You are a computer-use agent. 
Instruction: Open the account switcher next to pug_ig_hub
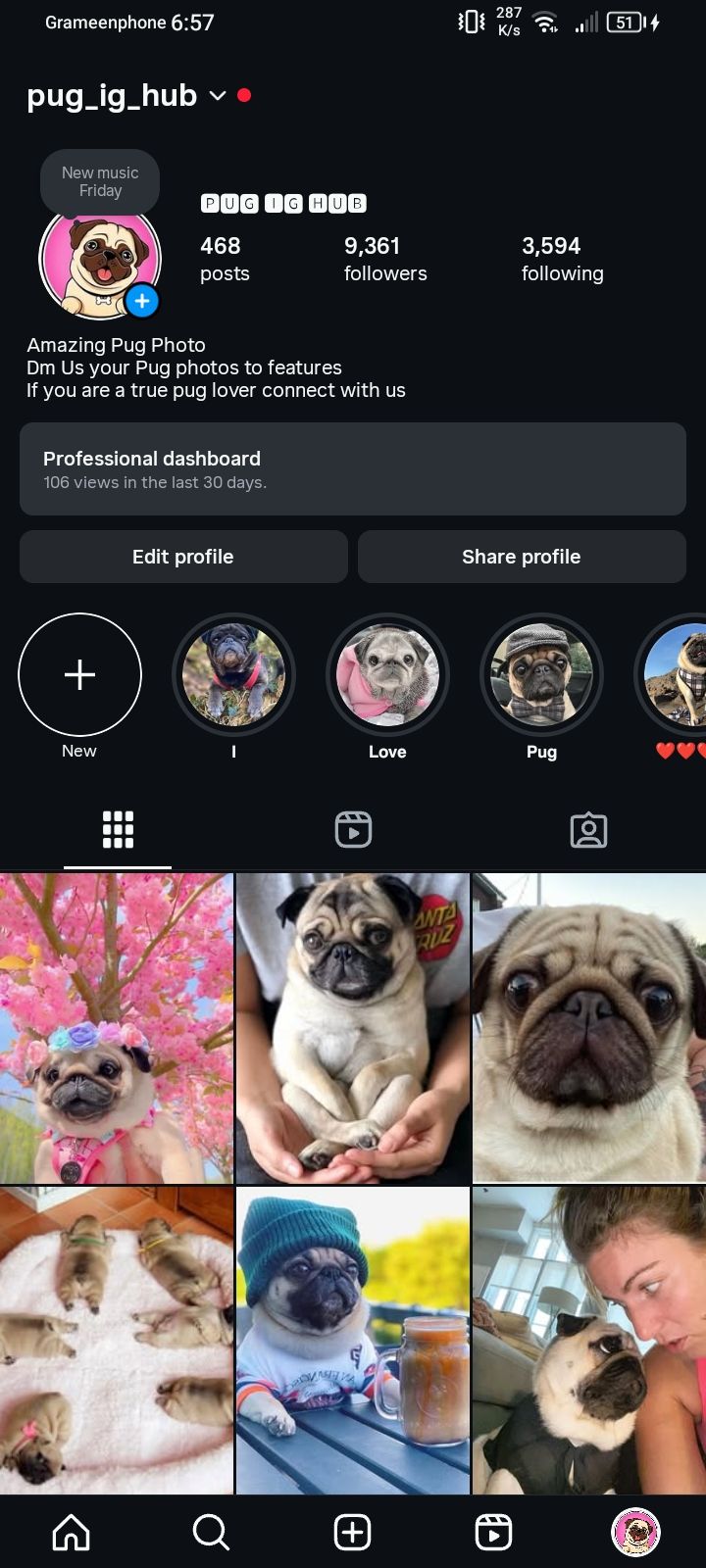click(x=218, y=96)
